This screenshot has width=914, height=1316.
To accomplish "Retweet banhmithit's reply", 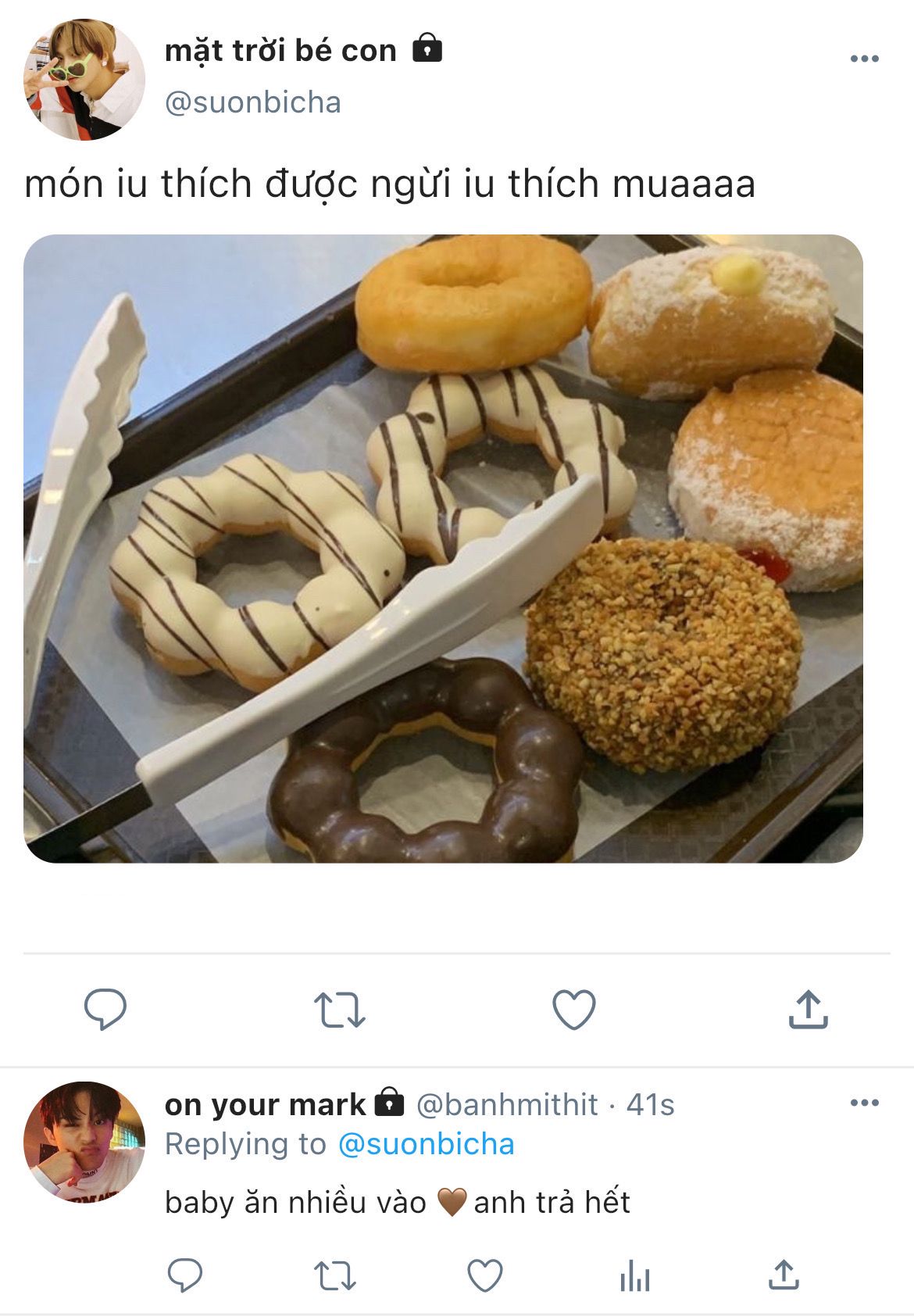I will [335, 1275].
